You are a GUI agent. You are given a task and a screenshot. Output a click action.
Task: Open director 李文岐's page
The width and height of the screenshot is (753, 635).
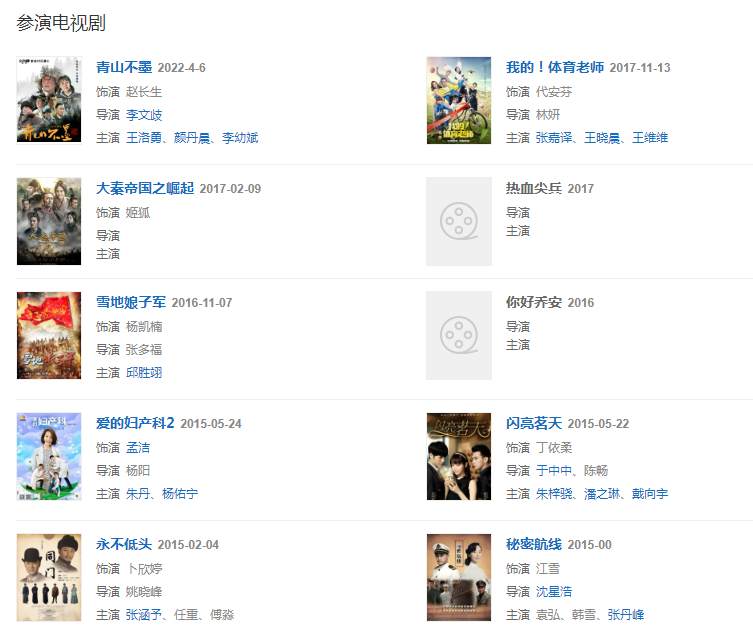tap(144, 115)
